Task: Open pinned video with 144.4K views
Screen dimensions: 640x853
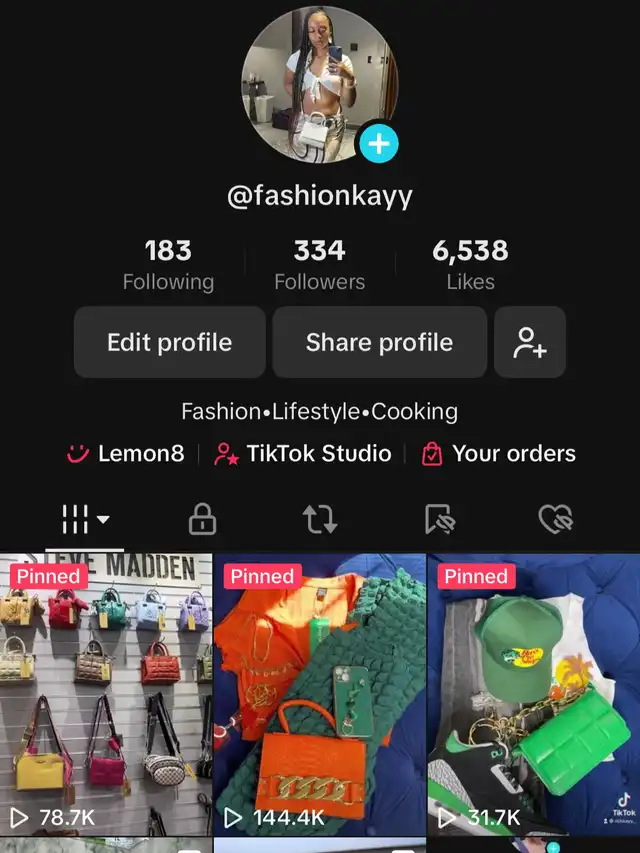Action: [x=320, y=695]
